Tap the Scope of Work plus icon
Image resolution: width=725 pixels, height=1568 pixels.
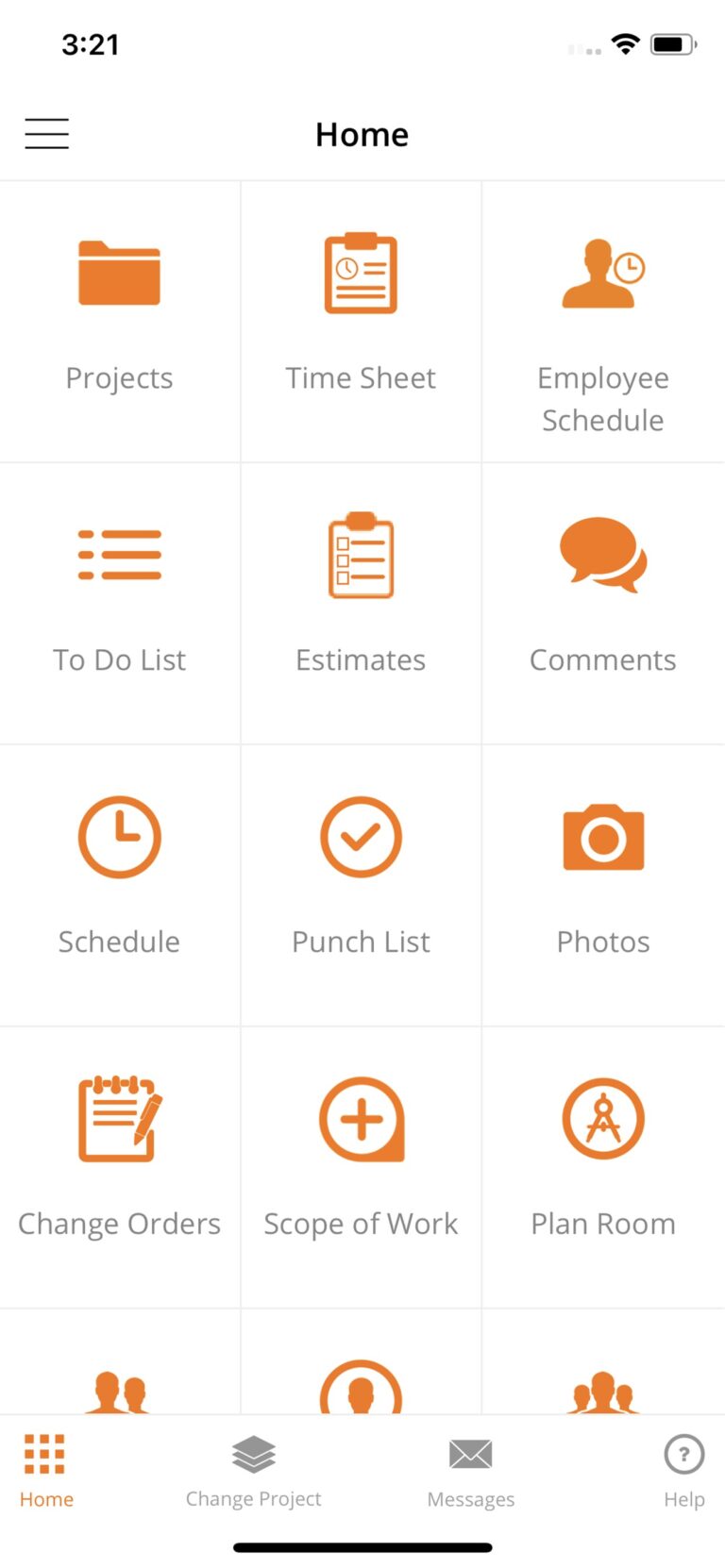[x=361, y=1119]
